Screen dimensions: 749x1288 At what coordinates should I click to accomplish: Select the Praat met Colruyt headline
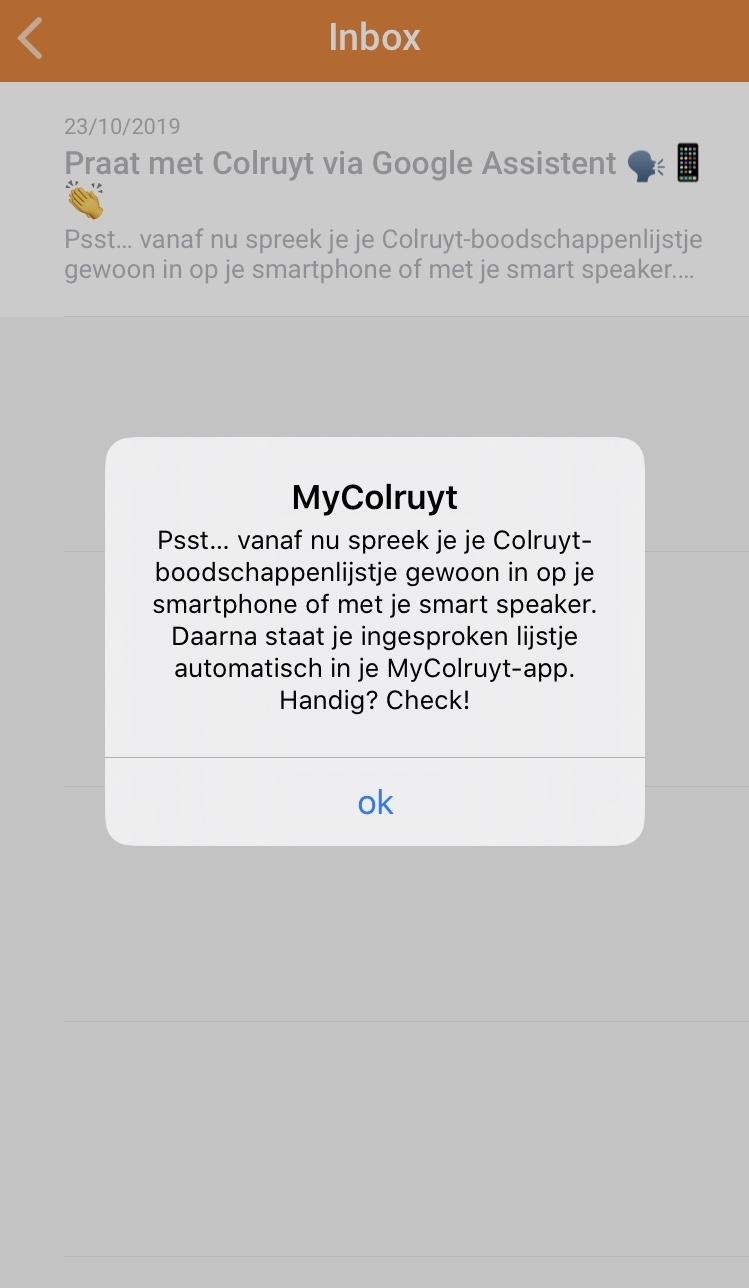point(340,163)
